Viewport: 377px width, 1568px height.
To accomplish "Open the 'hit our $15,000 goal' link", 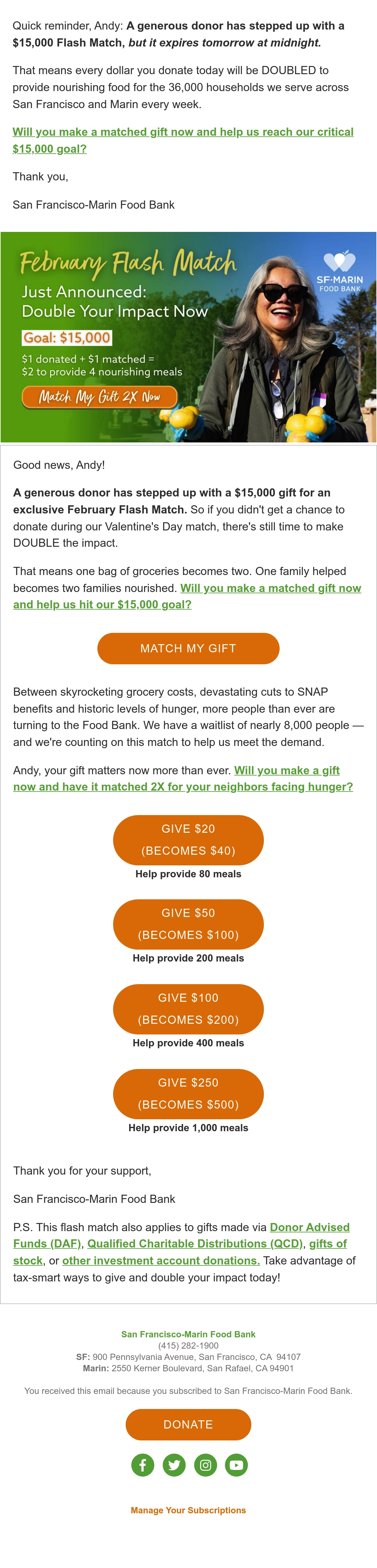I will pyautogui.click(x=187, y=596).
